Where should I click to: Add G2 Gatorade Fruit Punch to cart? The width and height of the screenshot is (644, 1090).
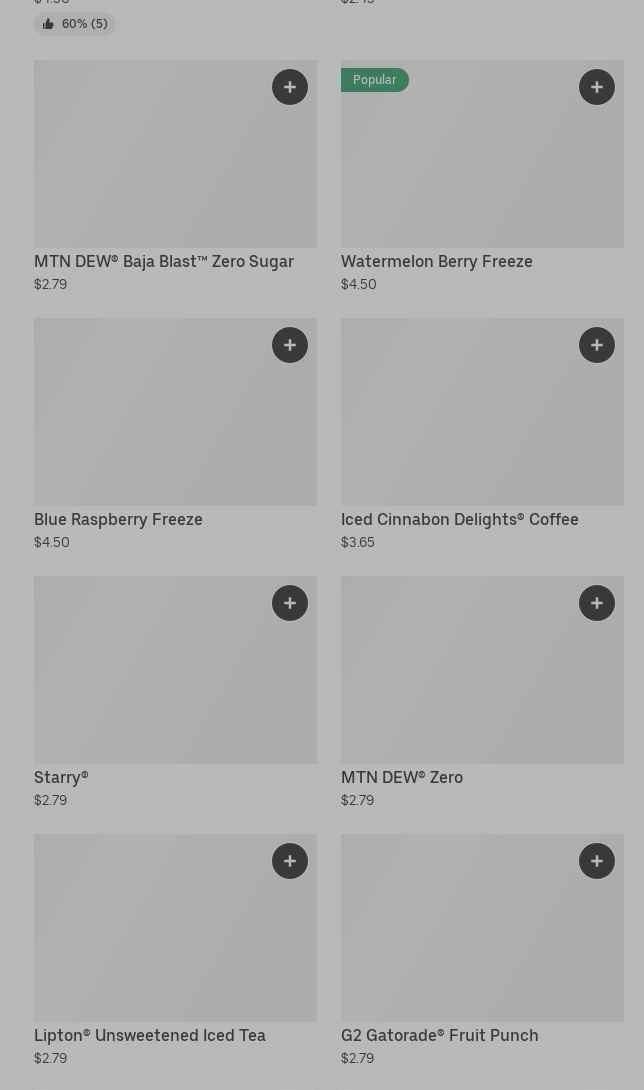click(597, 861)
